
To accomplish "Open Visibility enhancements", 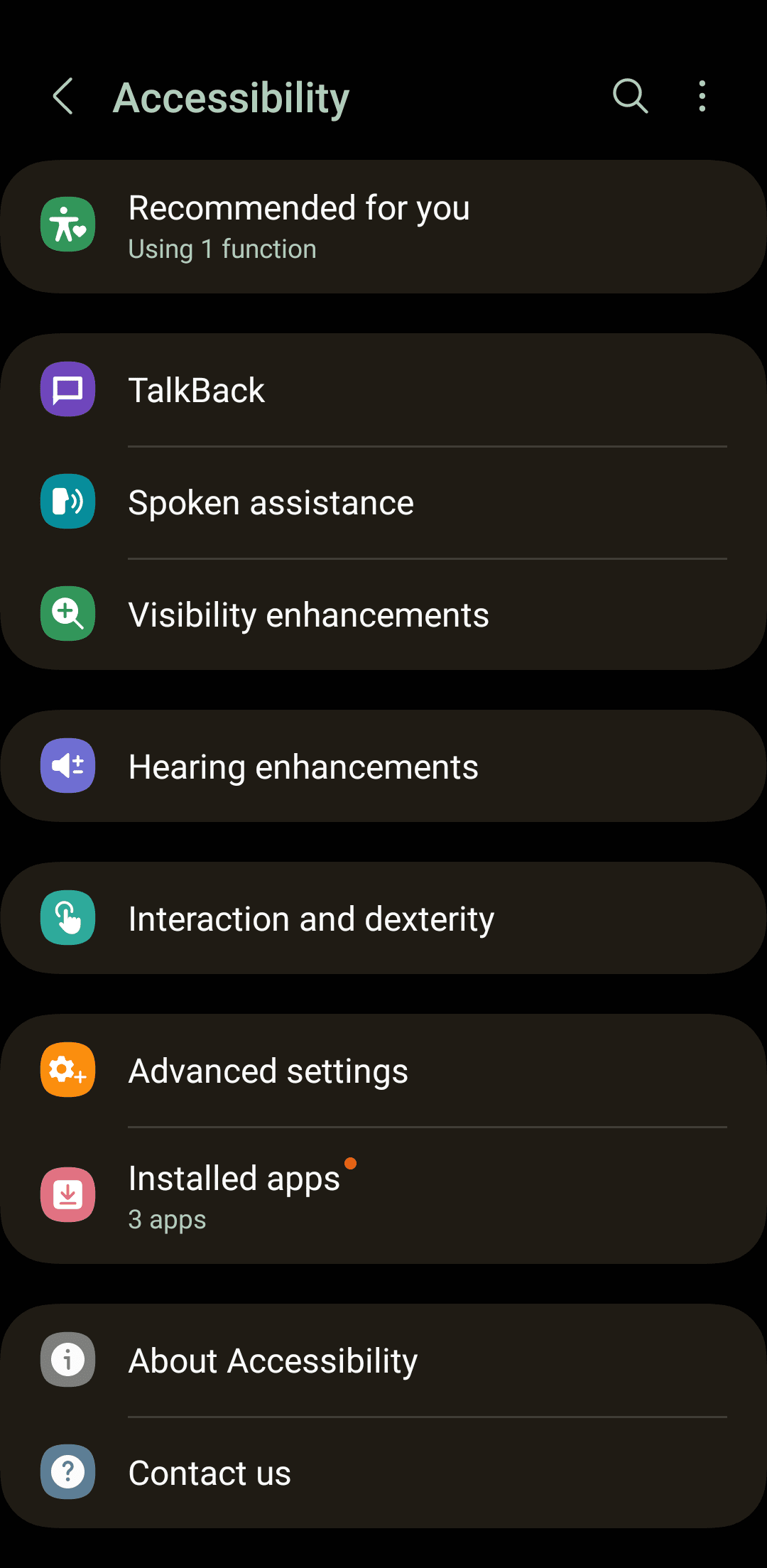I will point(383,614).
